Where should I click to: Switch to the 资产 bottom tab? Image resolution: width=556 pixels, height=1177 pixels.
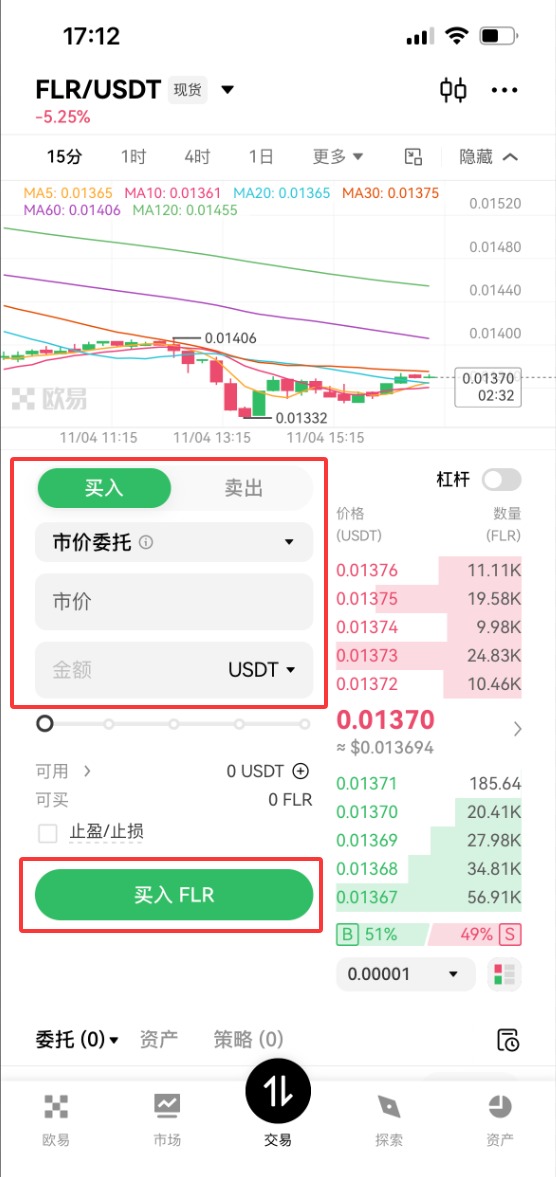coord(500,1119)
